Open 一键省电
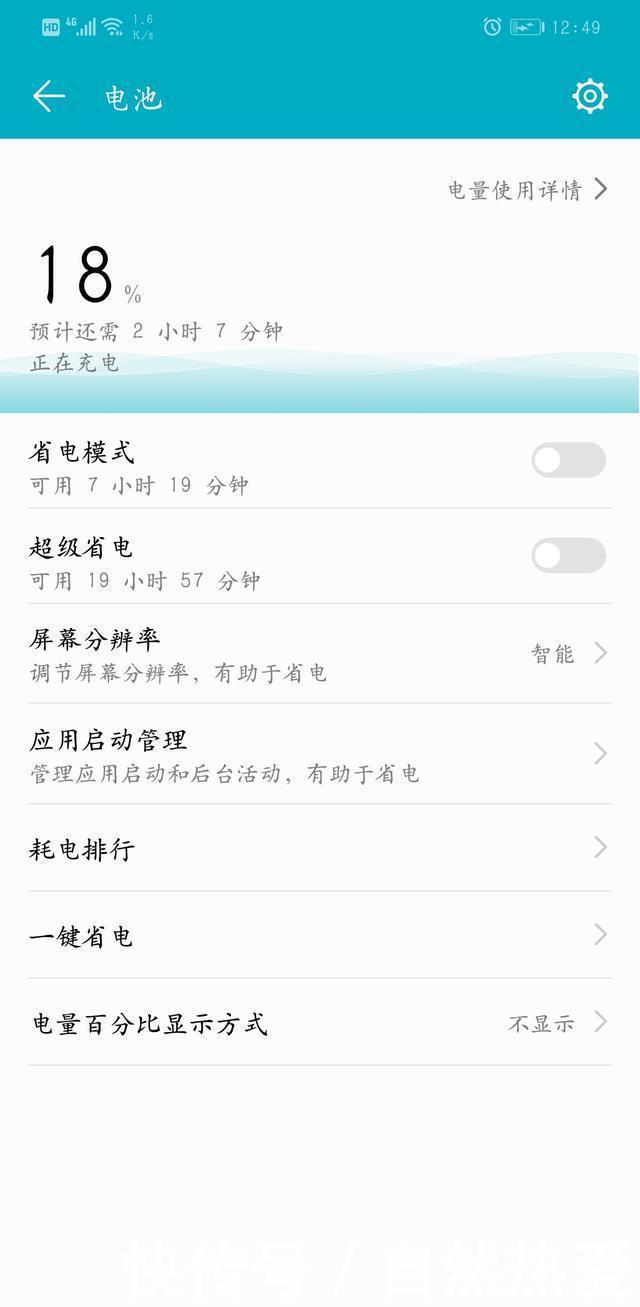This screenshot has width=640, height=1307. click(320, 935)
